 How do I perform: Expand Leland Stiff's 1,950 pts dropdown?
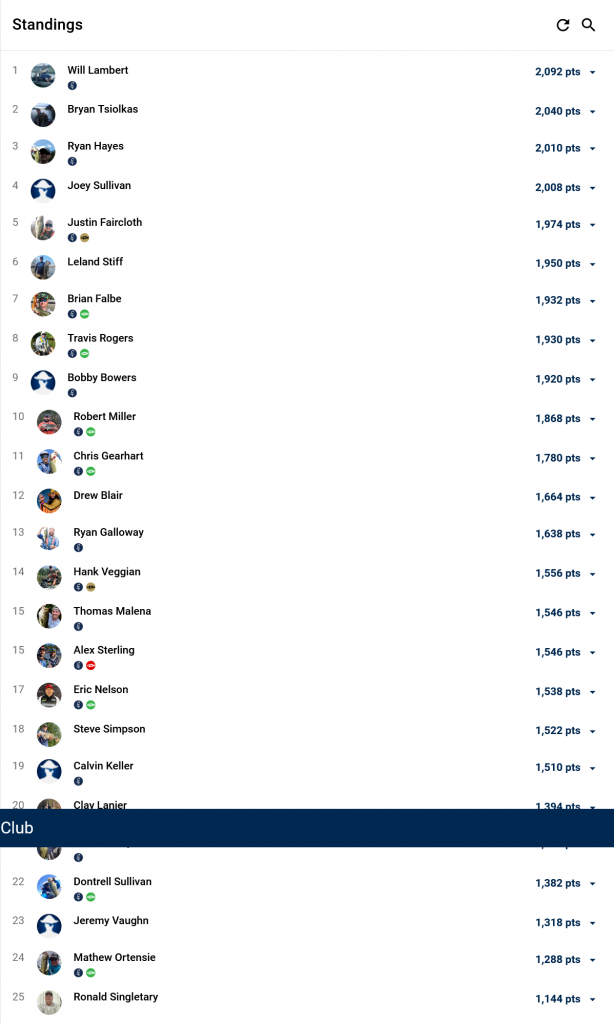pos(593,264)
